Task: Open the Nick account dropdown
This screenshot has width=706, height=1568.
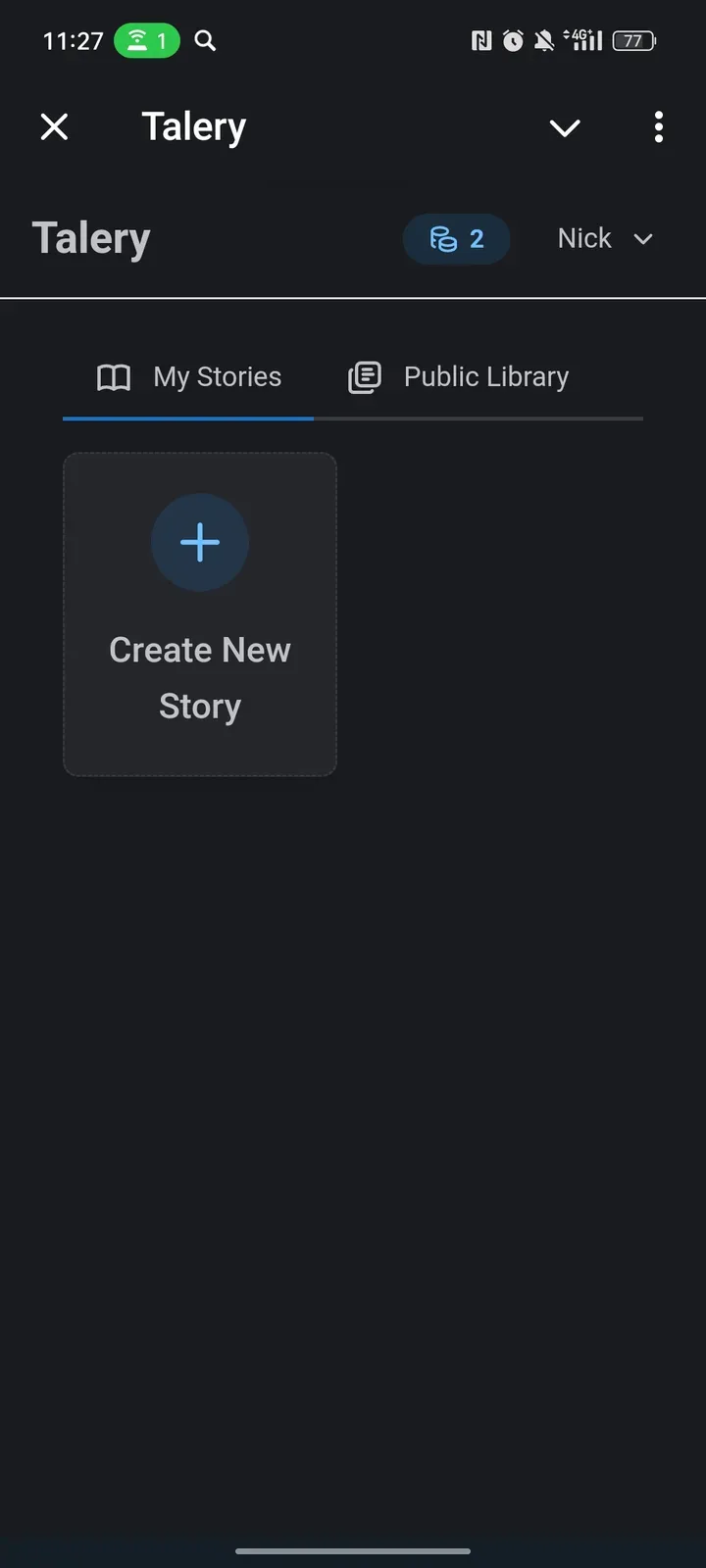Action: [x=604, y=238]
